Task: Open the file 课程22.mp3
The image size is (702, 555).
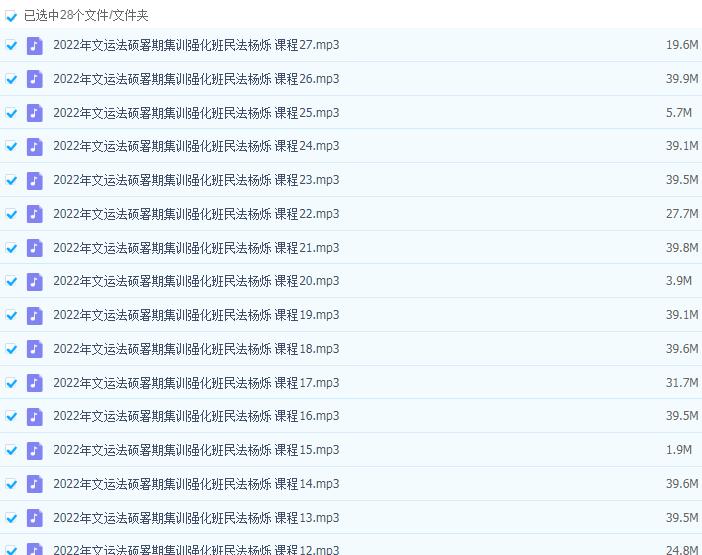Action: pyautogui.click(x=195, y=214)
